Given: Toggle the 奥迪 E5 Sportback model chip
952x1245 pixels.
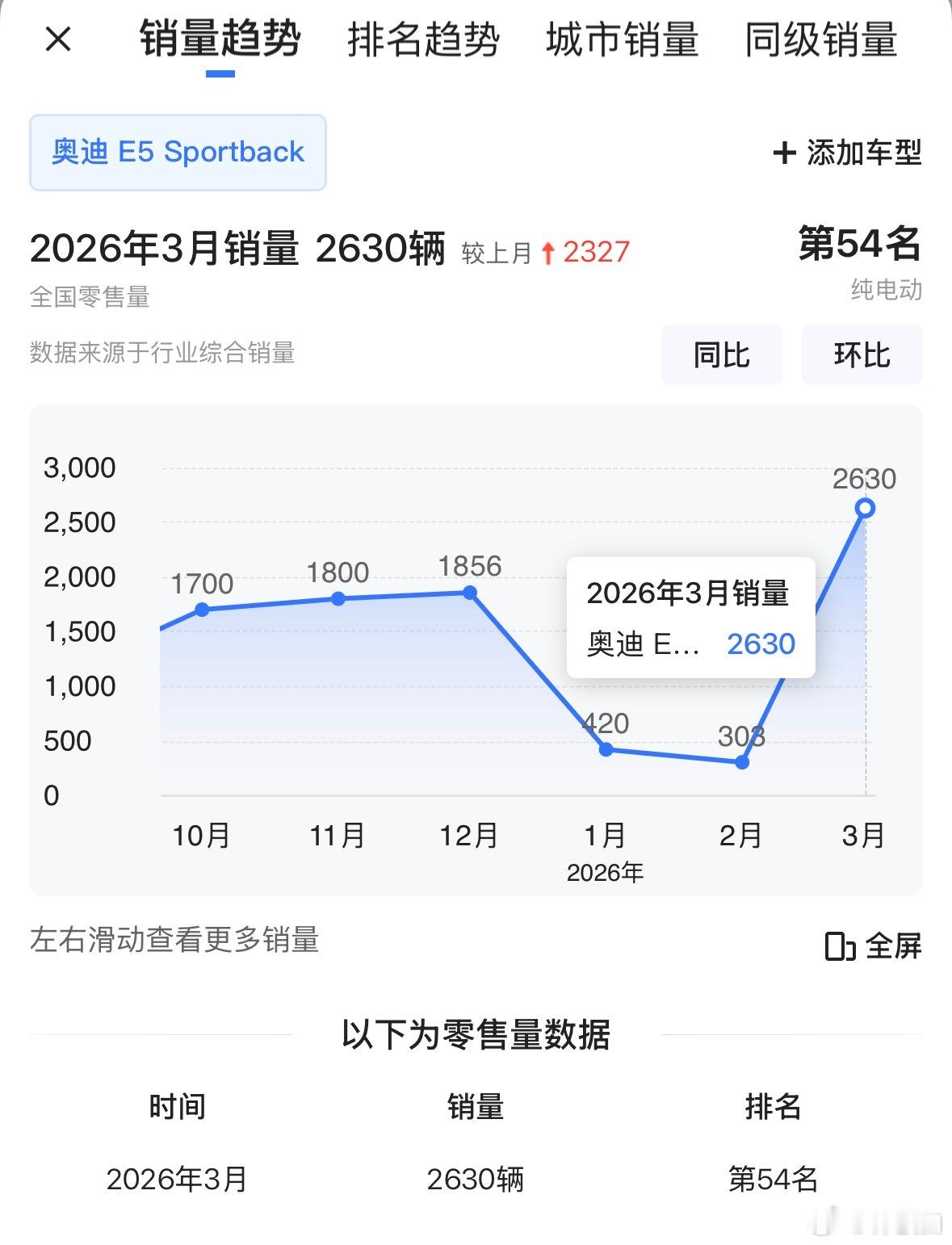Looking at the screenshot, I should pos(177,153).
